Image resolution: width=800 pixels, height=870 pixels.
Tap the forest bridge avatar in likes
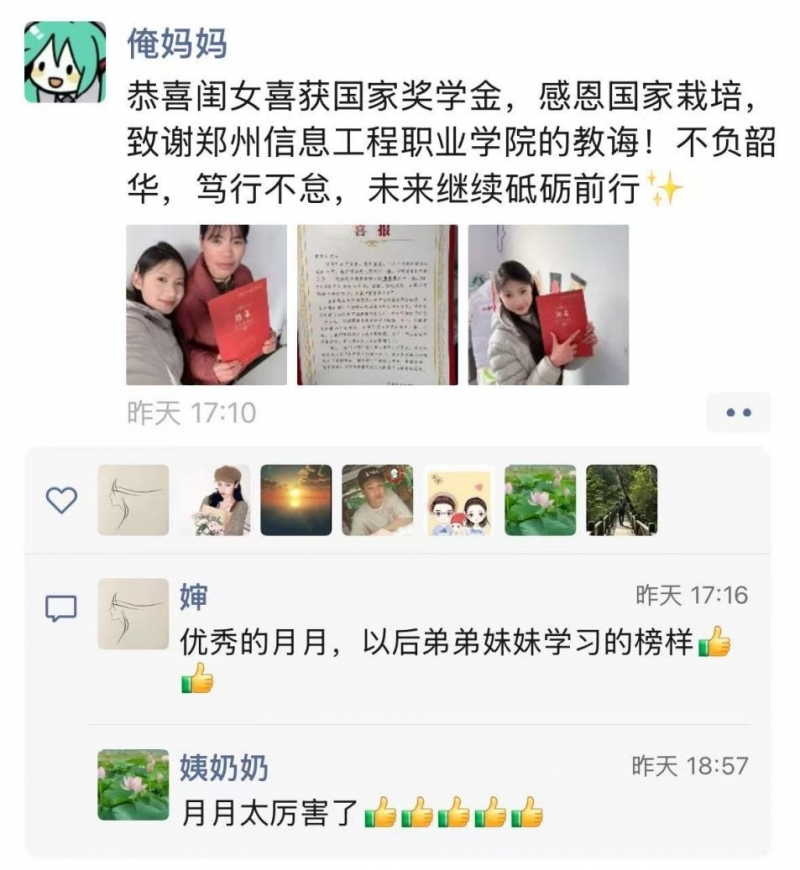[621, 500]
